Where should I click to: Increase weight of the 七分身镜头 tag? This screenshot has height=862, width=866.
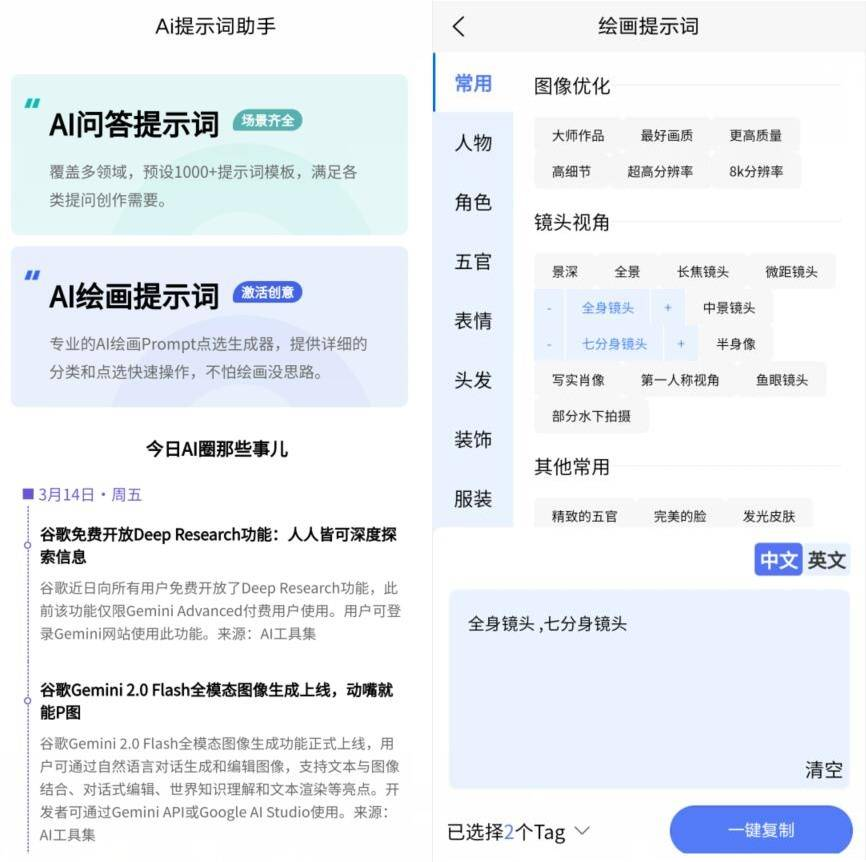pyautogui.click(x=681, y=344)
